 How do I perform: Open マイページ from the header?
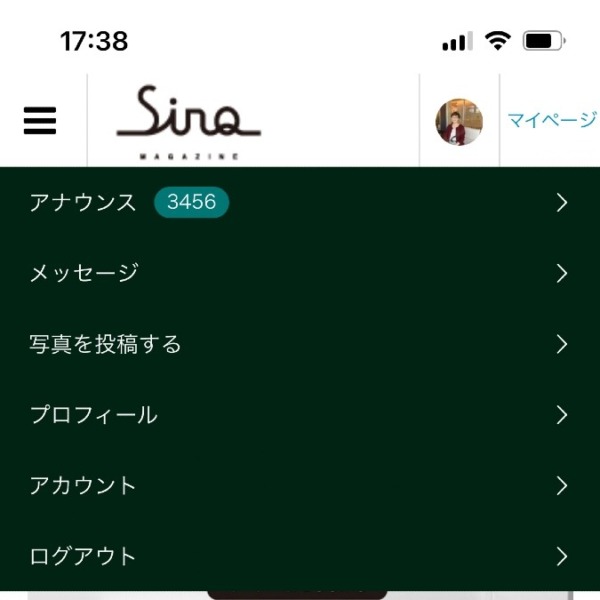(x=551, y=121)
